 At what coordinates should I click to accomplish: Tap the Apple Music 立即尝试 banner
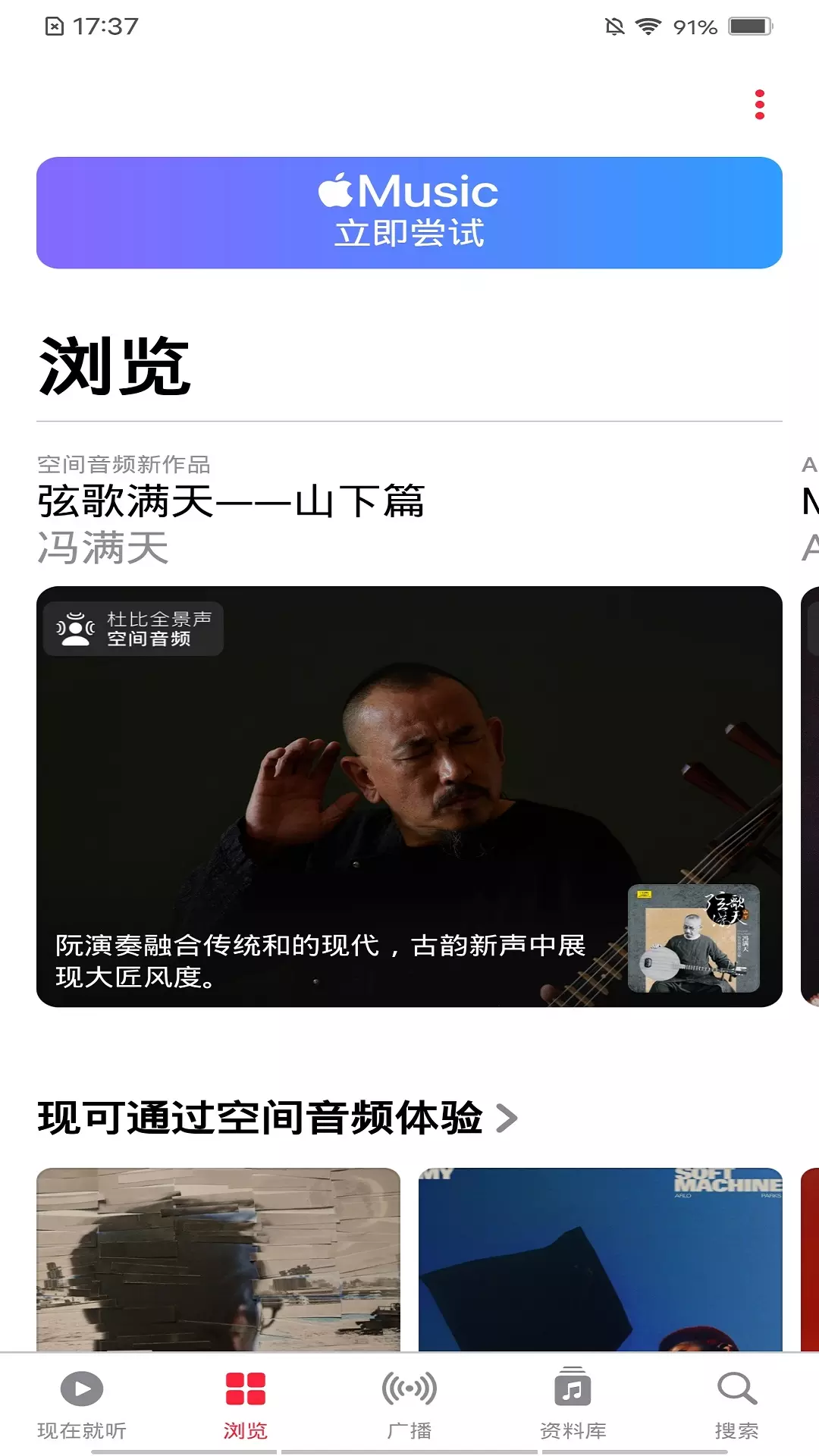click(x=409, y=212)
